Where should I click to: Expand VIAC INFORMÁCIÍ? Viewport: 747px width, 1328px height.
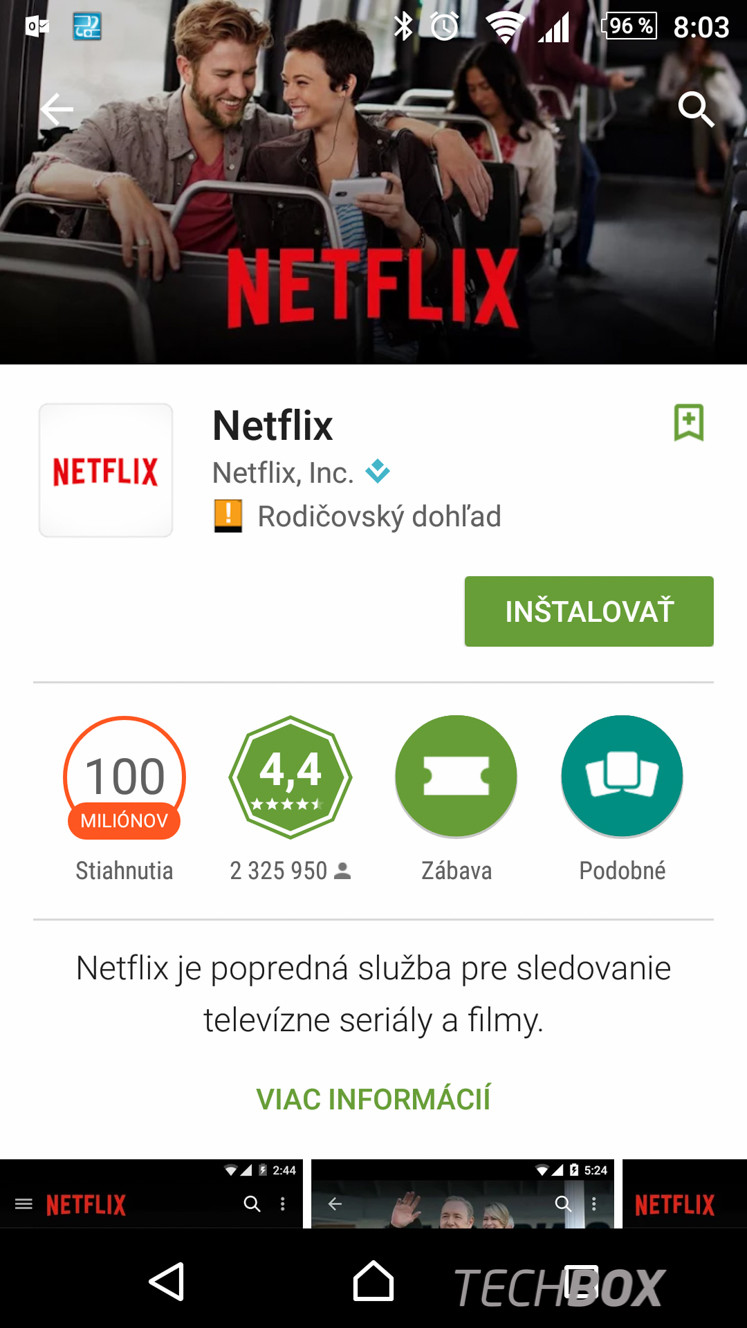point(373,1099)
